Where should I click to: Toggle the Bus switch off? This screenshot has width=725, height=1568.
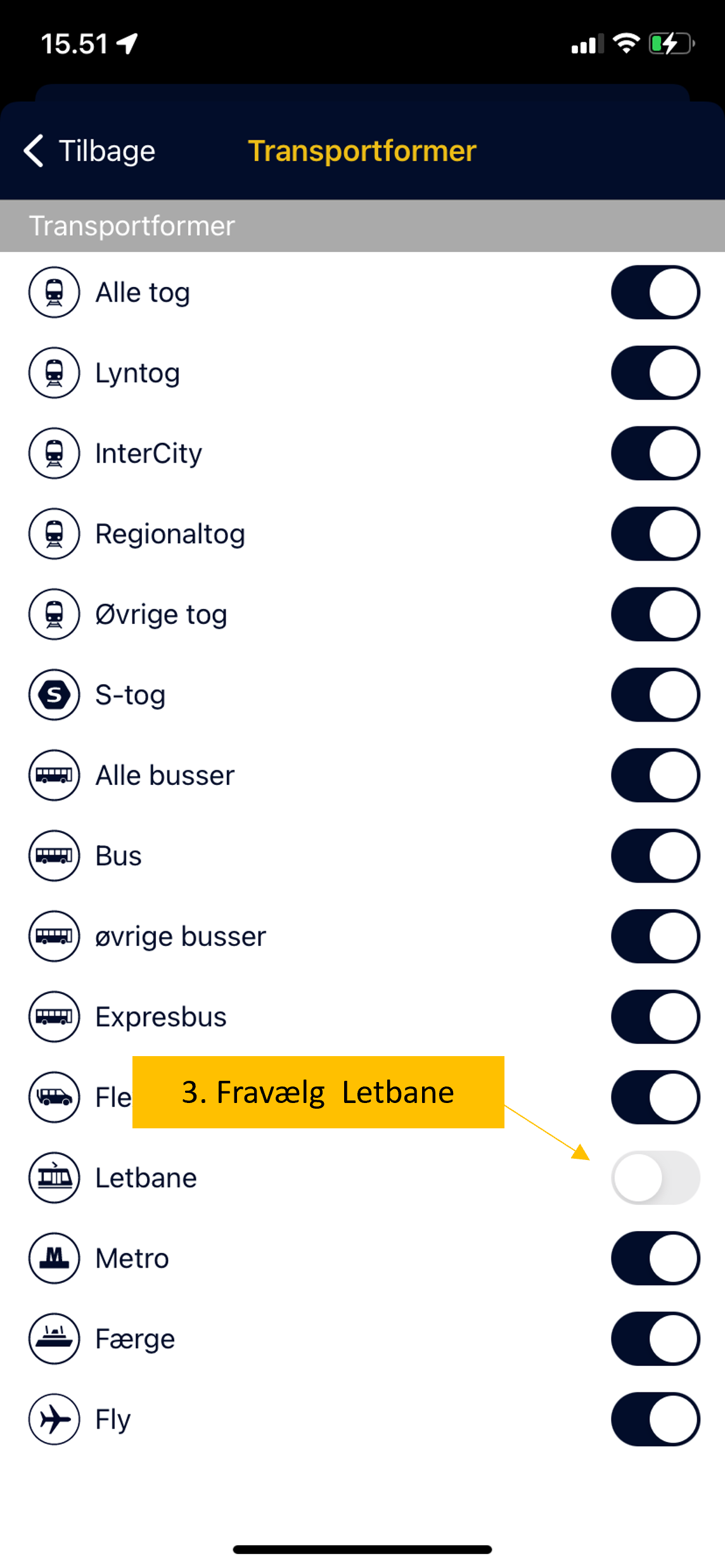pyautogui.click(x=655, y=855)
